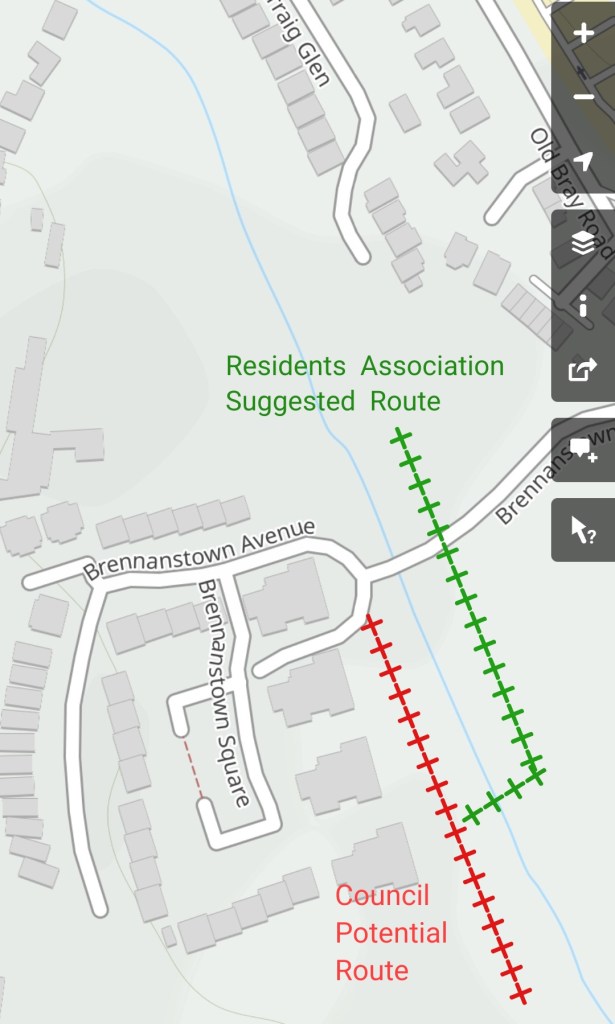Image resolution: width=615 pixels, height=1024 pixels.
Task: Share this map view
Action: point(583,370)
